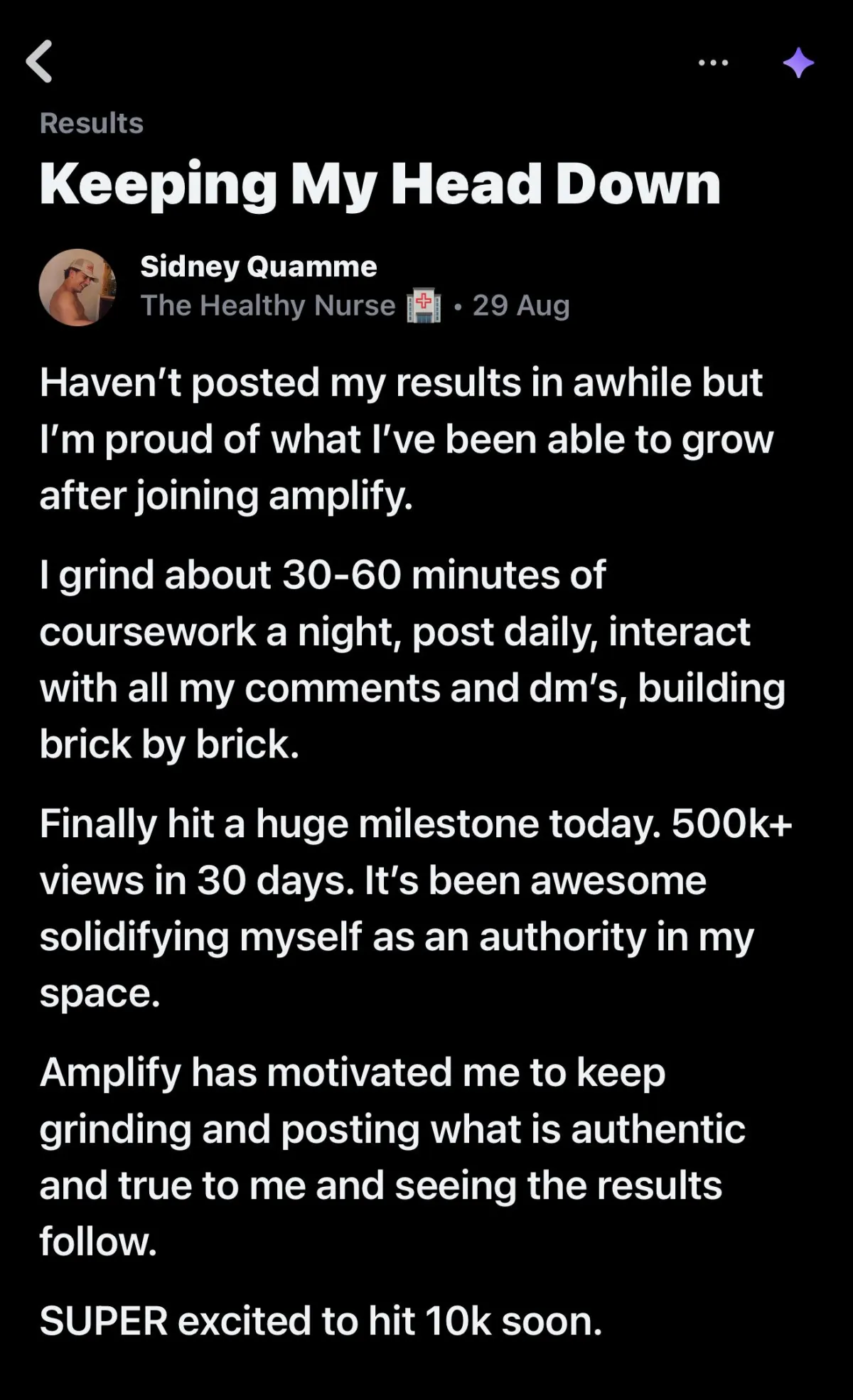Go back using the top arrow
This screenshot has height=1400, width=853.
(x=40, y=62)
